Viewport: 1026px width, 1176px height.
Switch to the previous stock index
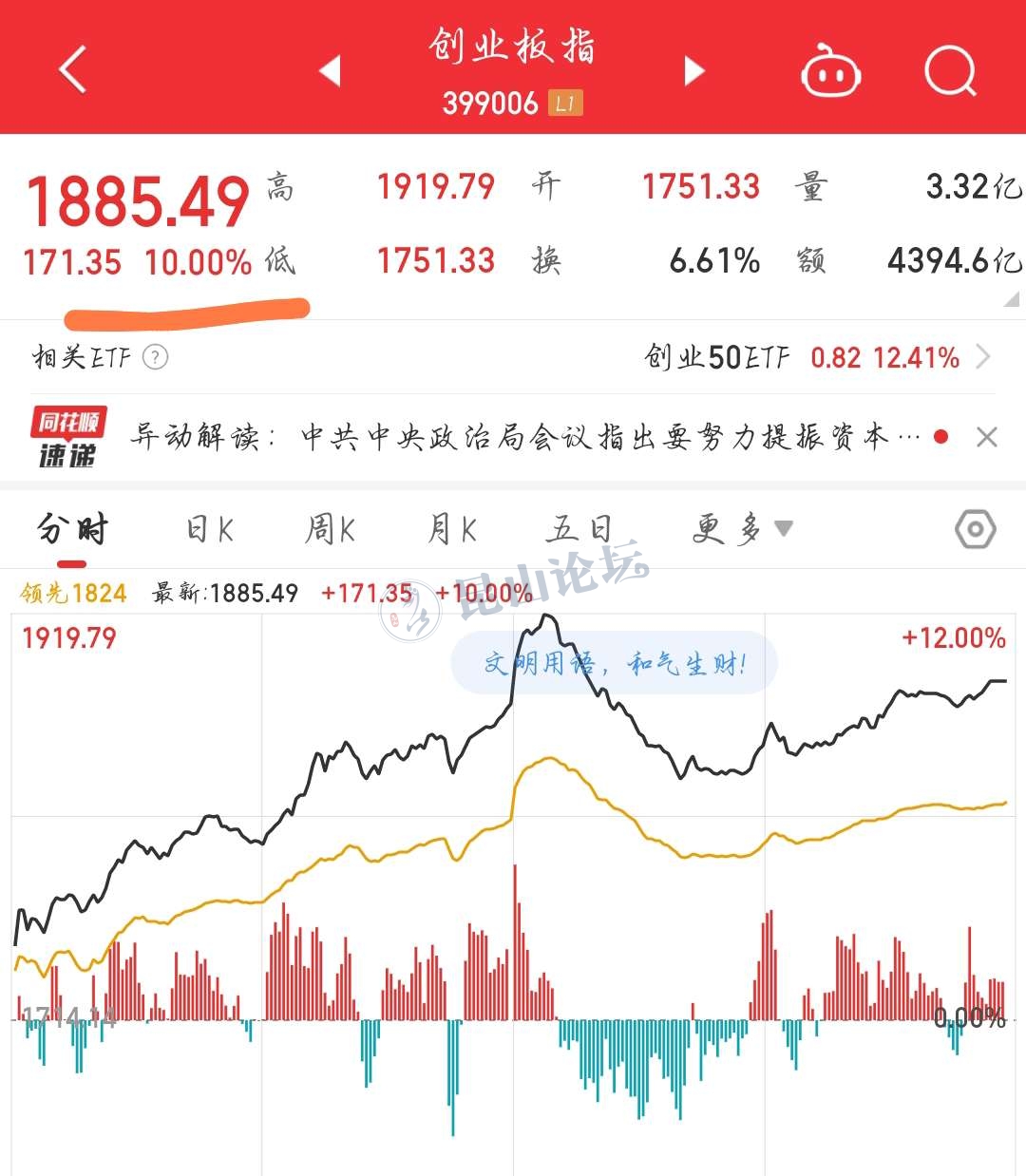(x=330, y=70)
